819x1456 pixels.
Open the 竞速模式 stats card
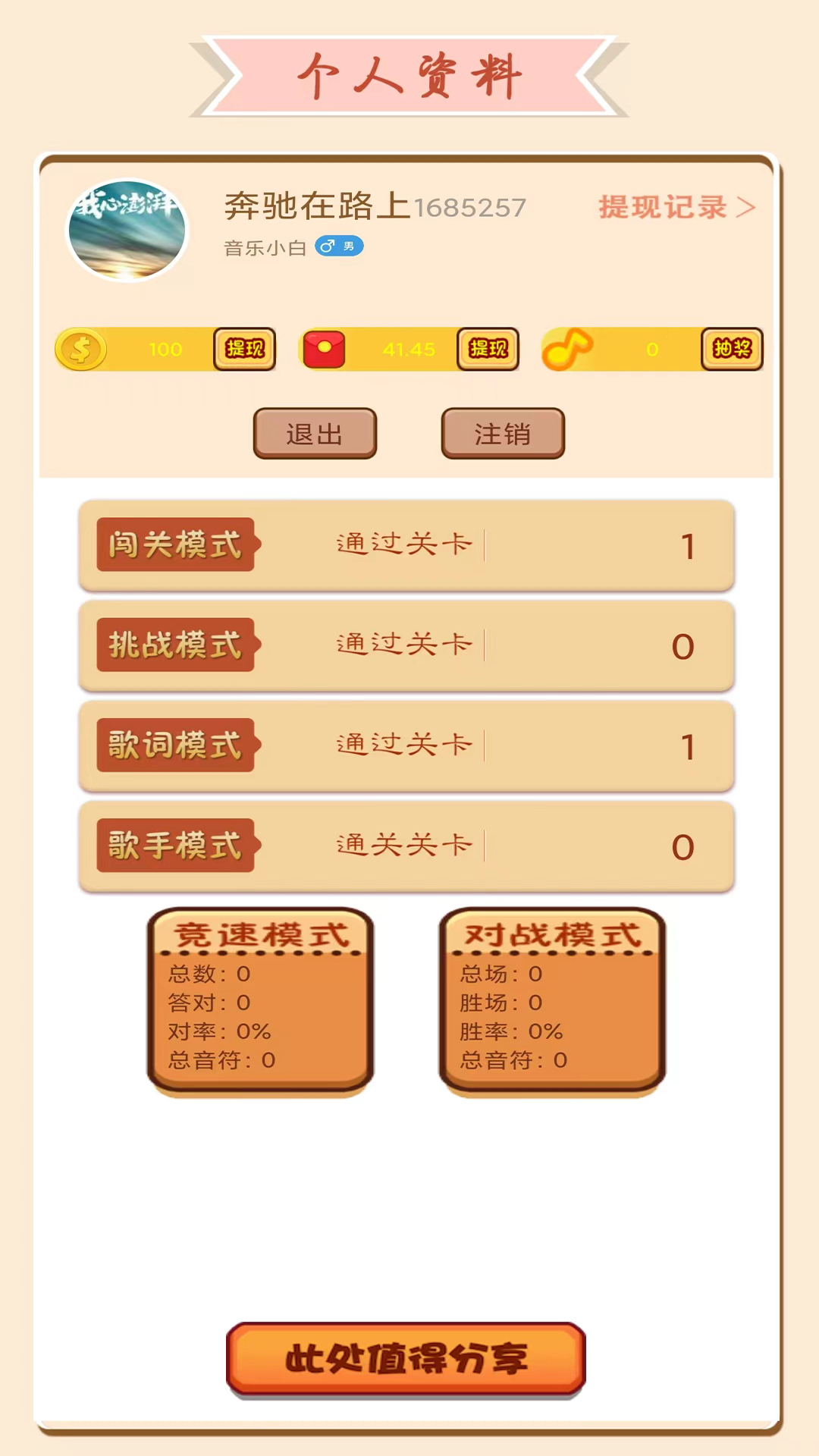click(260, 1001)
